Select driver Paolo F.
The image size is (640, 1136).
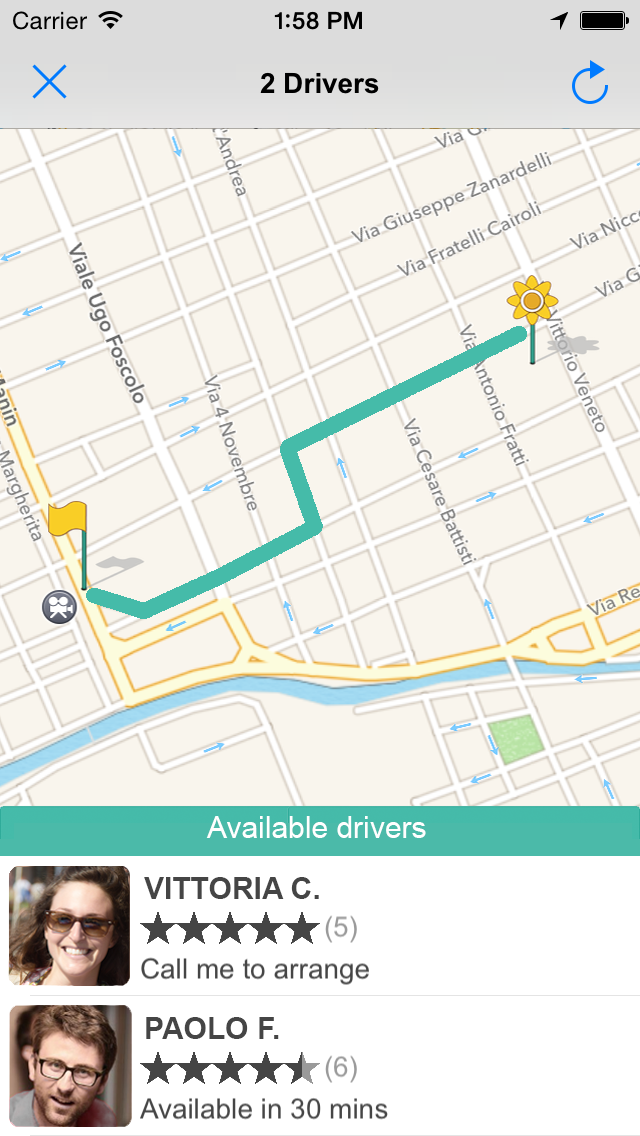click(320, 1066)
